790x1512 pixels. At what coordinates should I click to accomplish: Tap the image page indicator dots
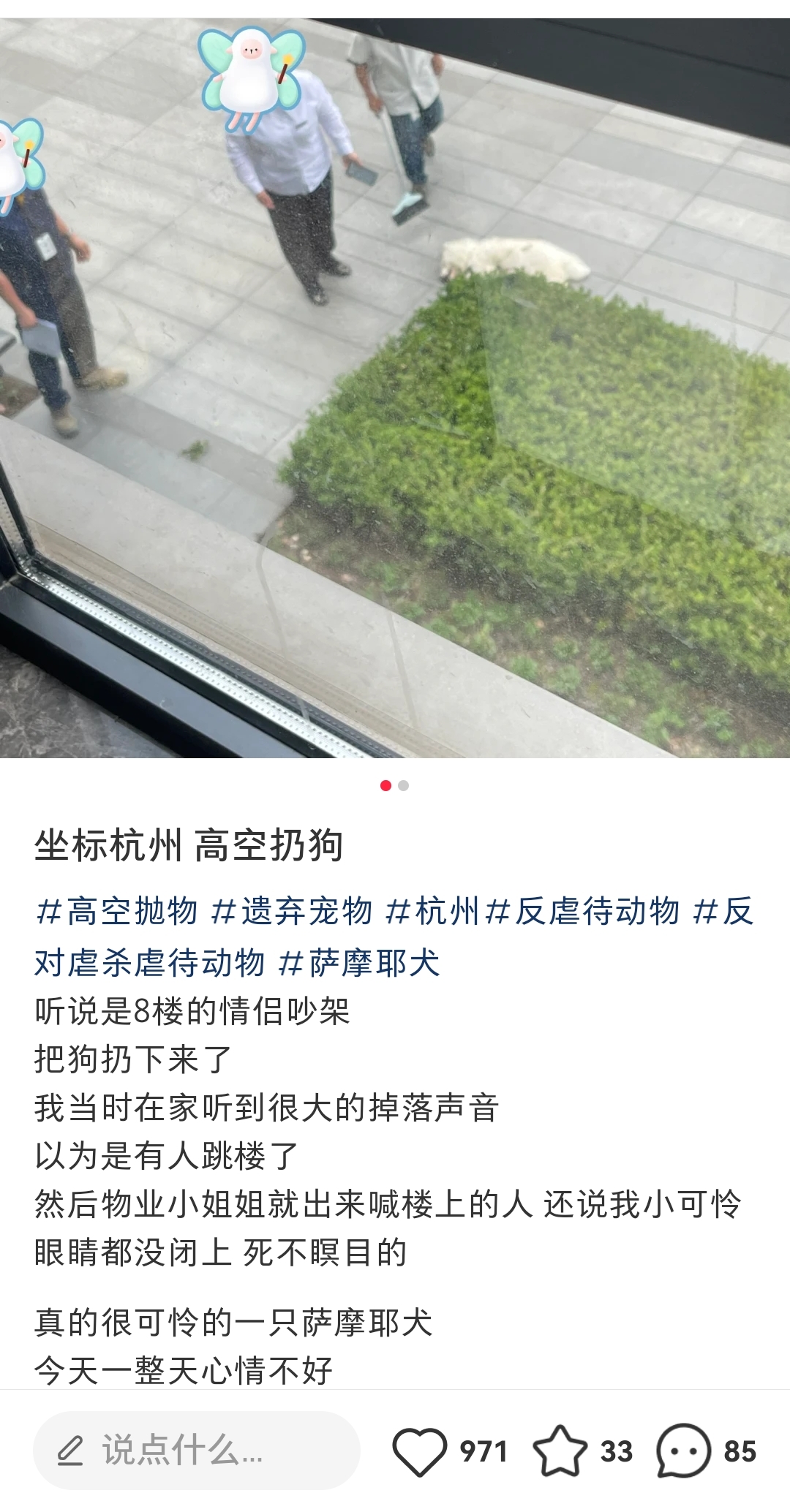point(394,786)
